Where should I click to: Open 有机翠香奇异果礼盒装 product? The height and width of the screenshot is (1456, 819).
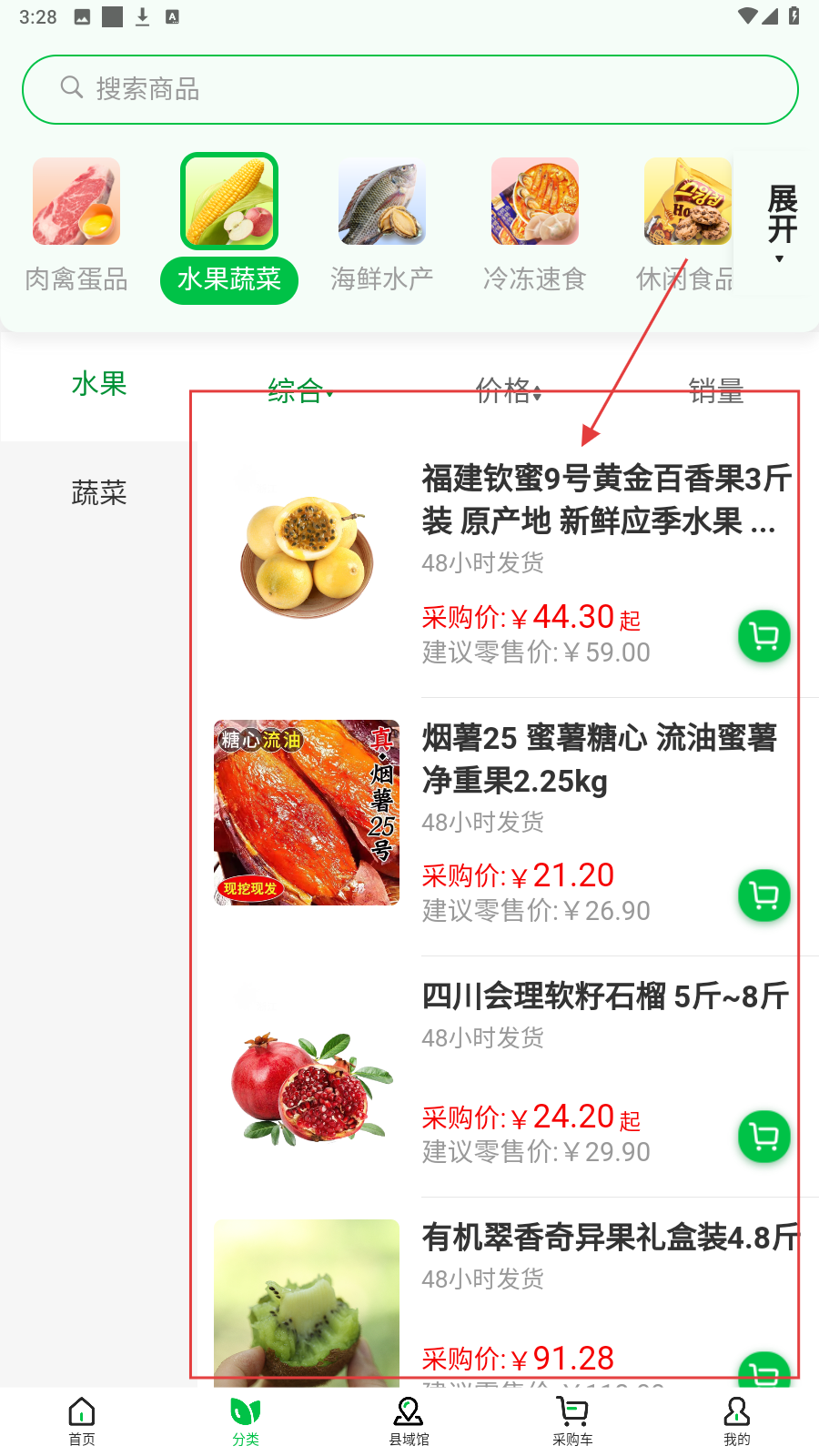click(610, 1238)
